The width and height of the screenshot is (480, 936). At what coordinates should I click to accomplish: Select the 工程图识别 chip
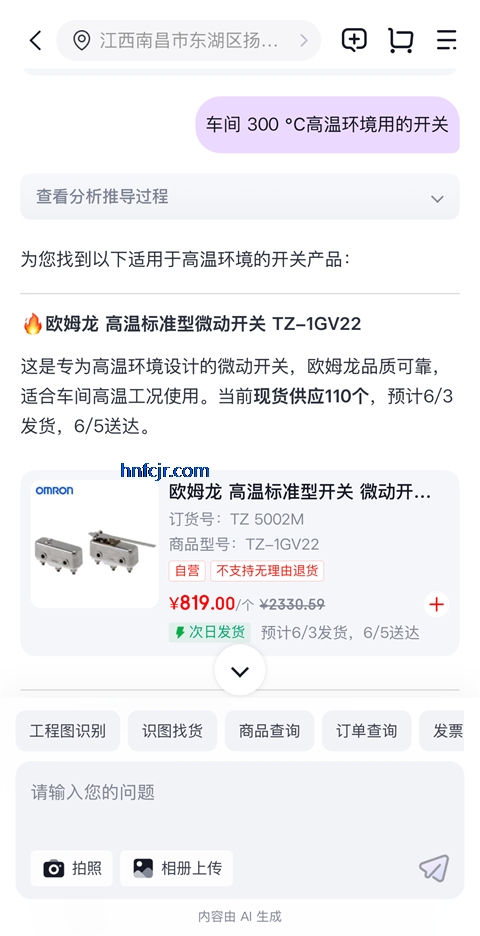coord(67,731)
